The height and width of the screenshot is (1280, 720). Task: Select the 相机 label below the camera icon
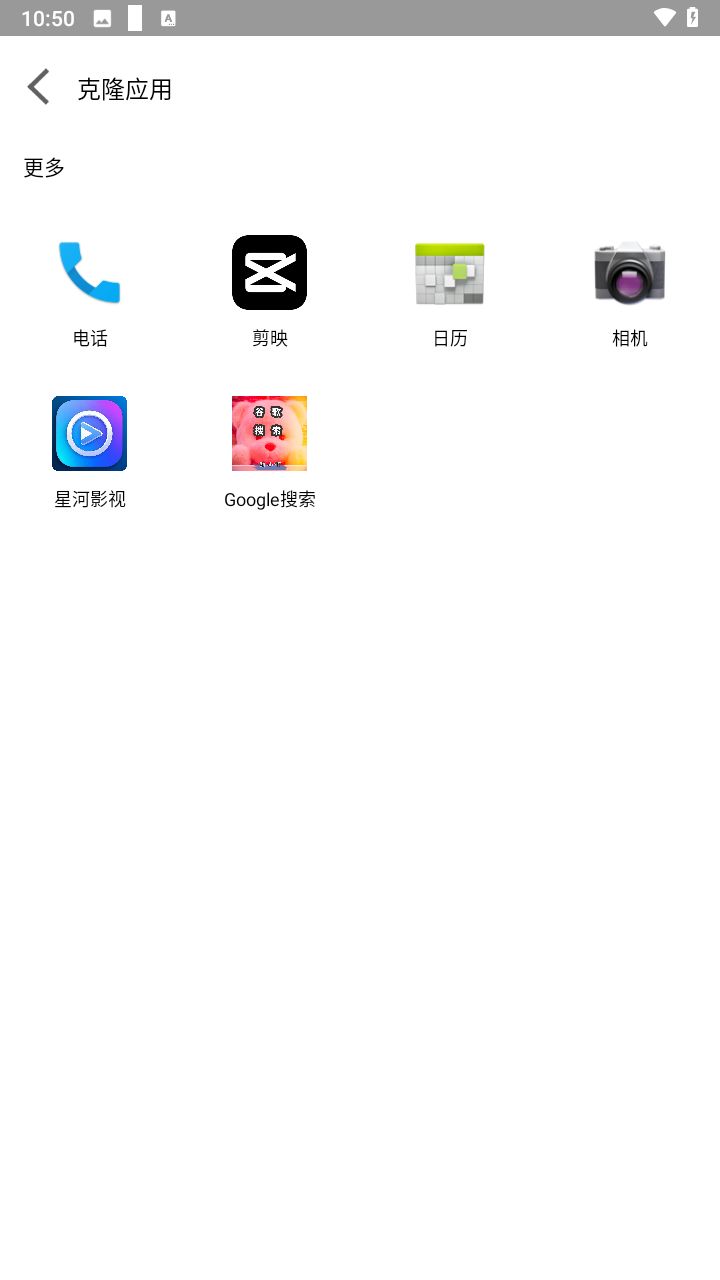tap(629, 338)
